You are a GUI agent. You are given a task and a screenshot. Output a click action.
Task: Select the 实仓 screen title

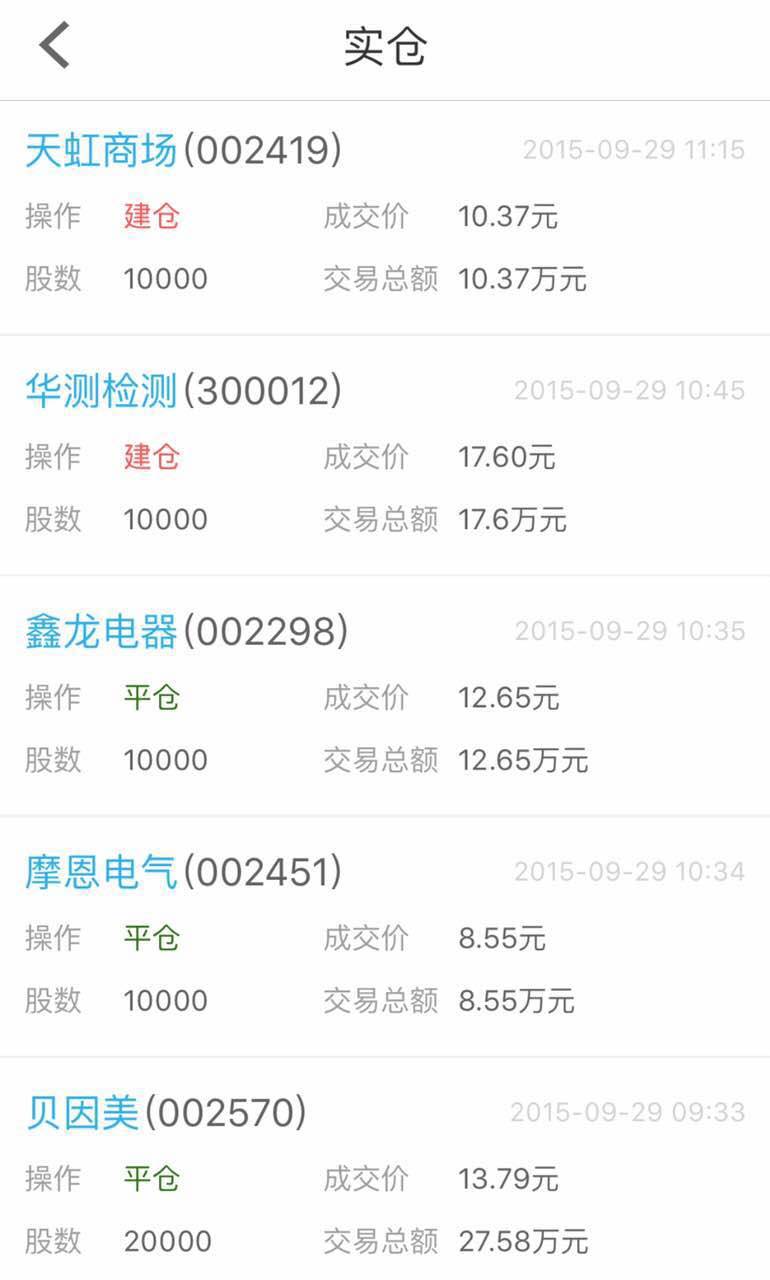[385, 45]
